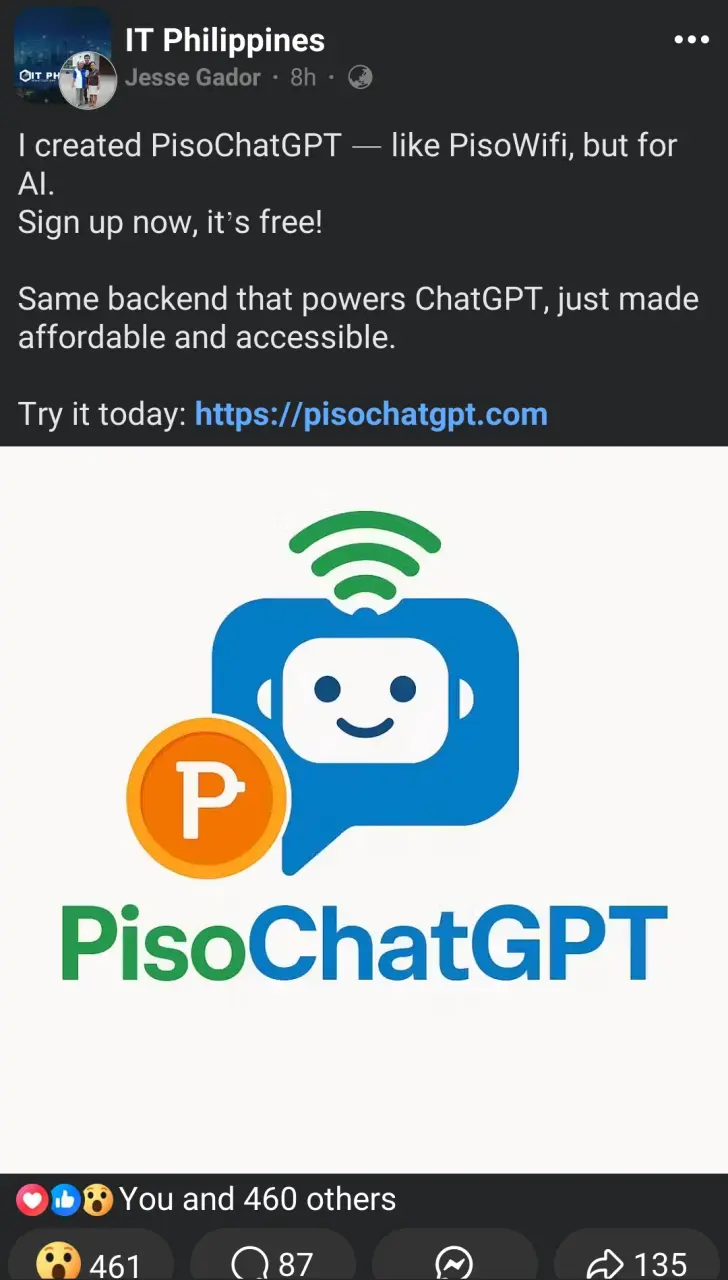The width and height of the screenshot is (728, 1280).
Task: Open the post's three-dot options menu
Action: 691,40
